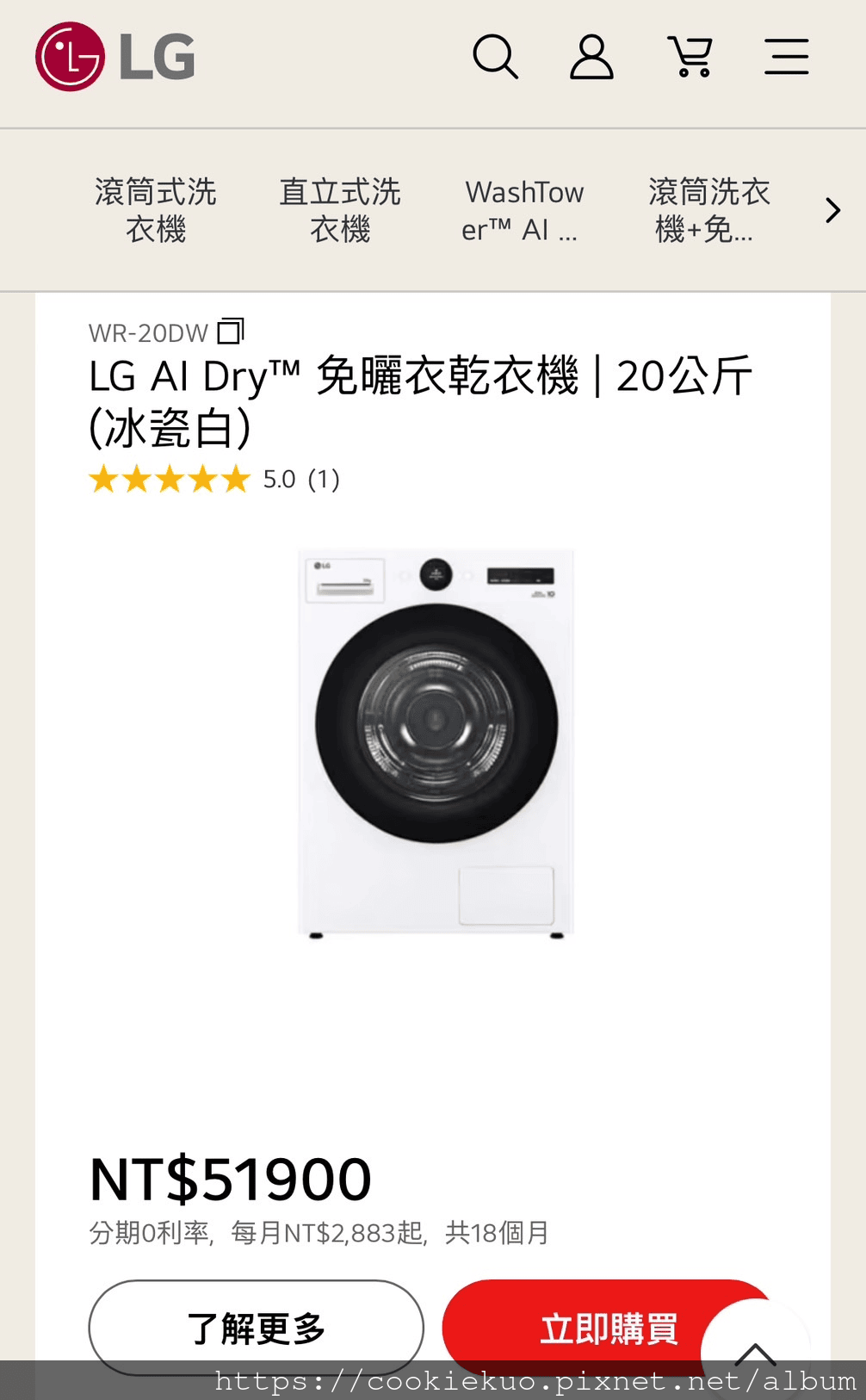Copy the model number WR-20DW

pyautogui.click(x=231, y=331)
